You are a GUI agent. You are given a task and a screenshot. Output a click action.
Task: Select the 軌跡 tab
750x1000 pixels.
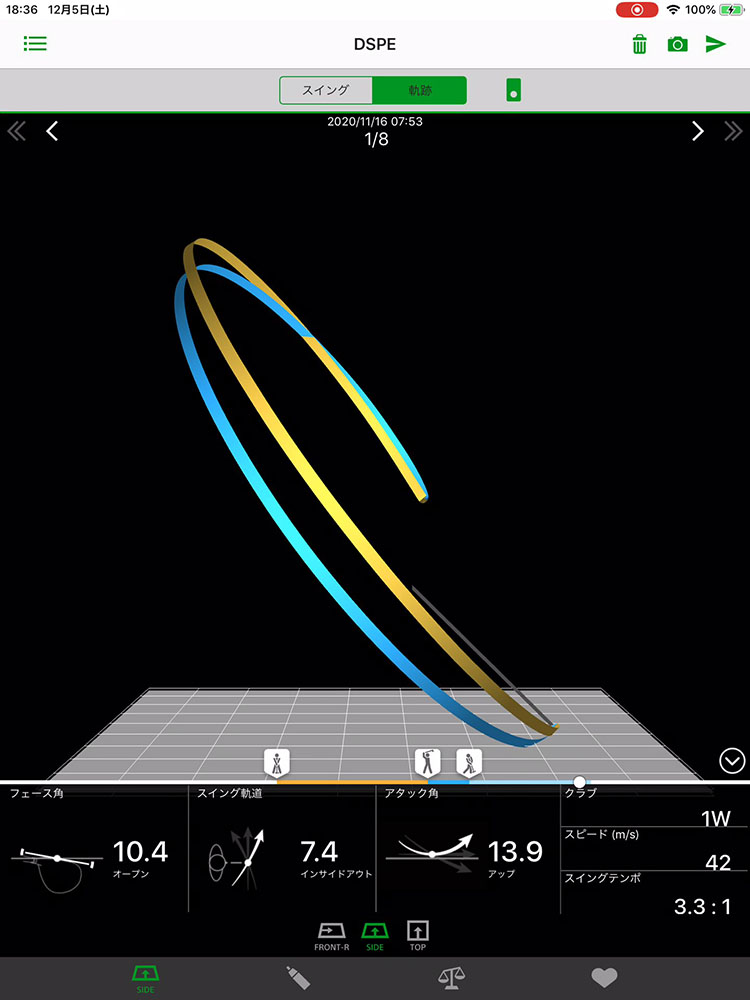click(419, 90)
